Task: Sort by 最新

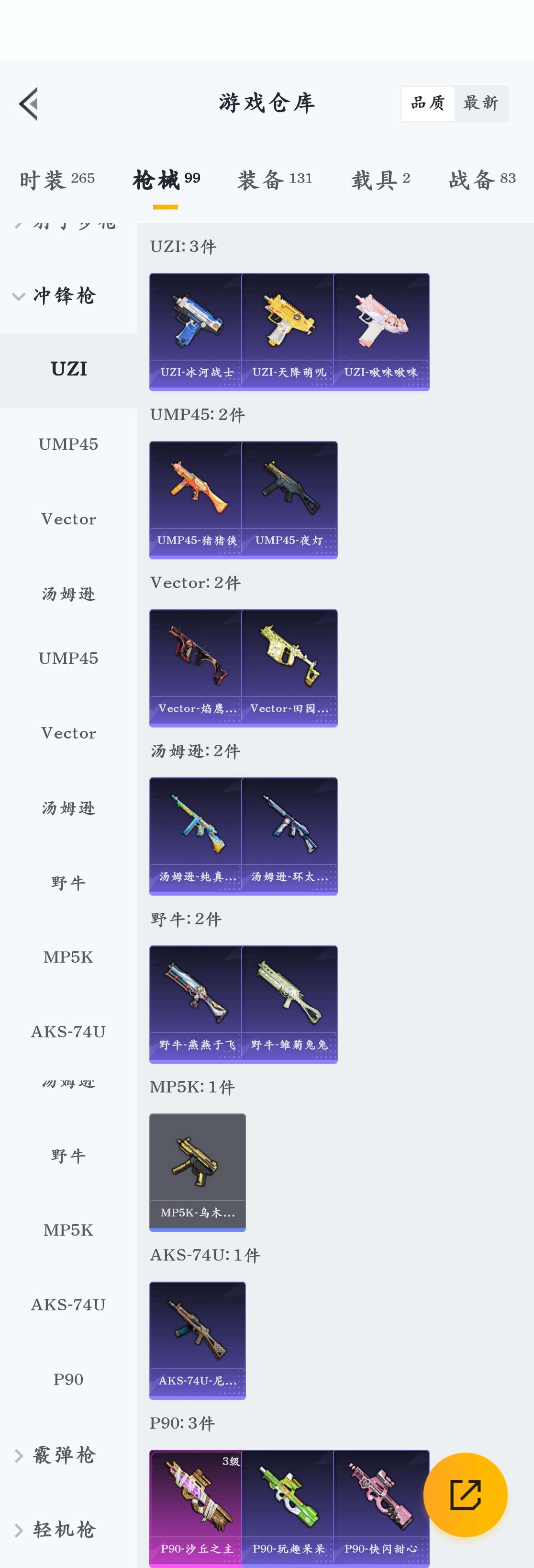Action: (480, 103)
